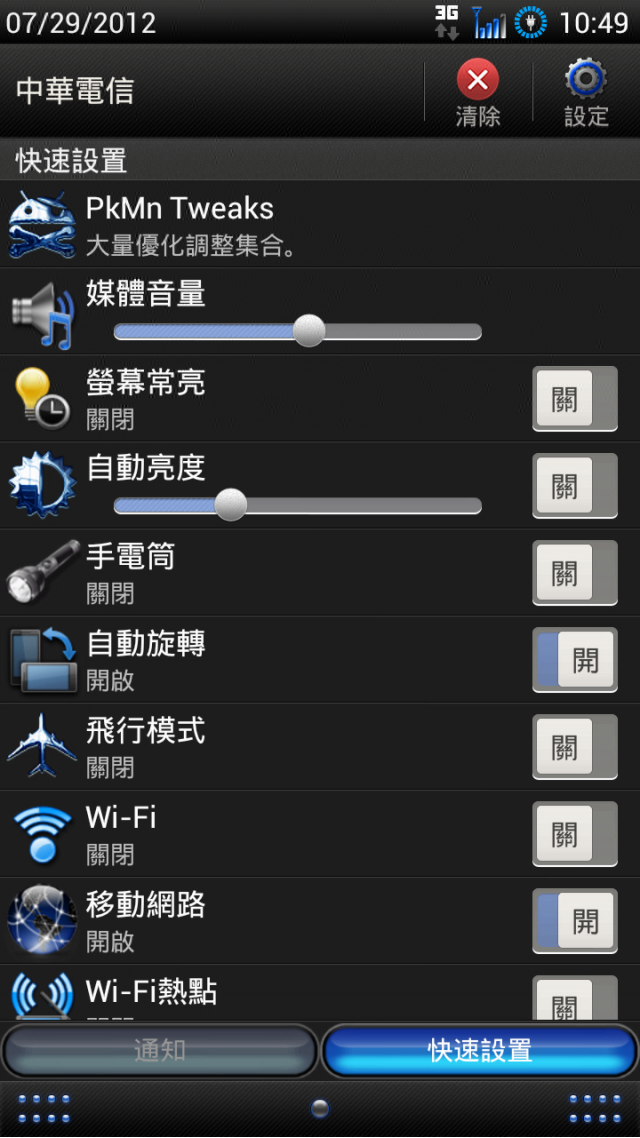Tap the 媒體音量 volume slider
The height and width of the screenshot is (1138, 640).
tap(298, 332)
